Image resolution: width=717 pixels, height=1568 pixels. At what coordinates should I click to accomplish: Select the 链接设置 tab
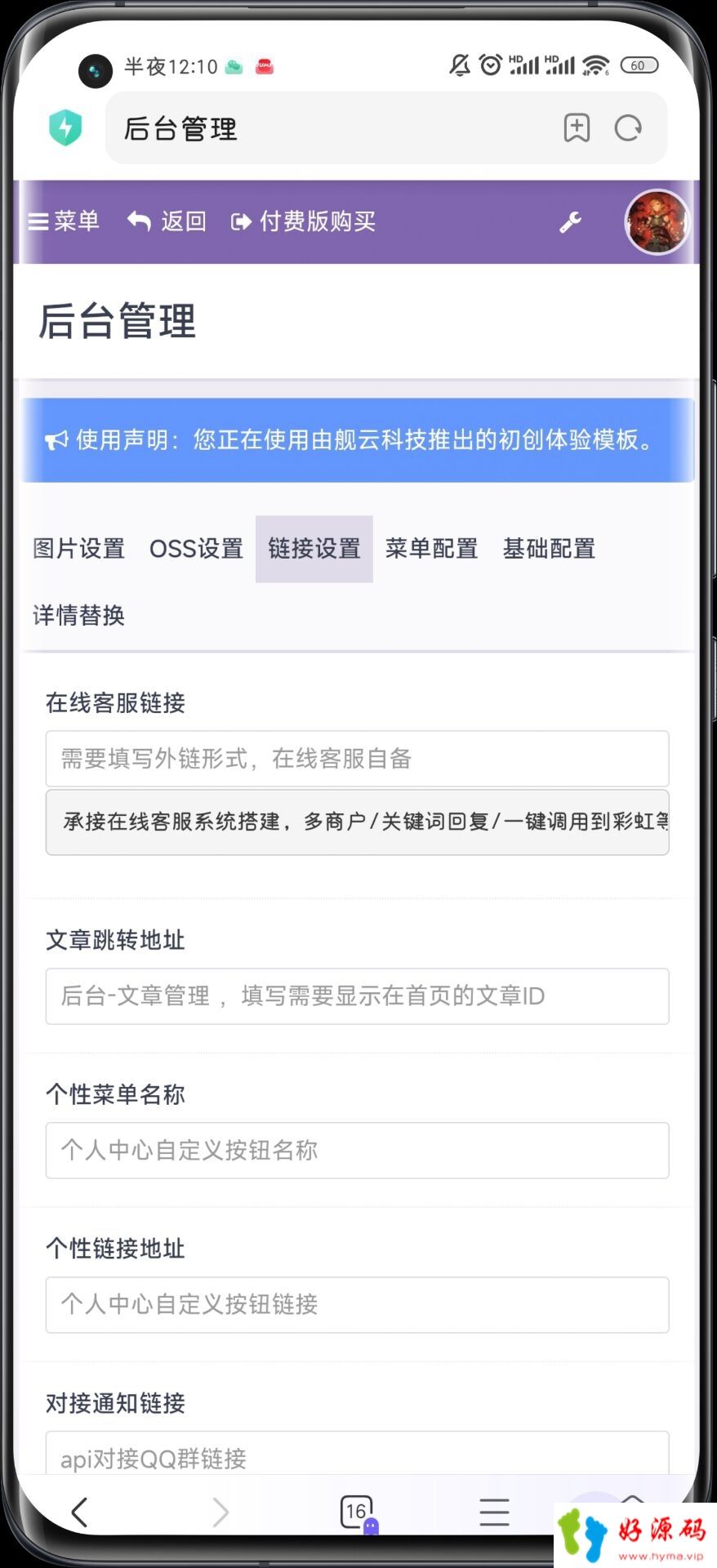tap(314, 549)
